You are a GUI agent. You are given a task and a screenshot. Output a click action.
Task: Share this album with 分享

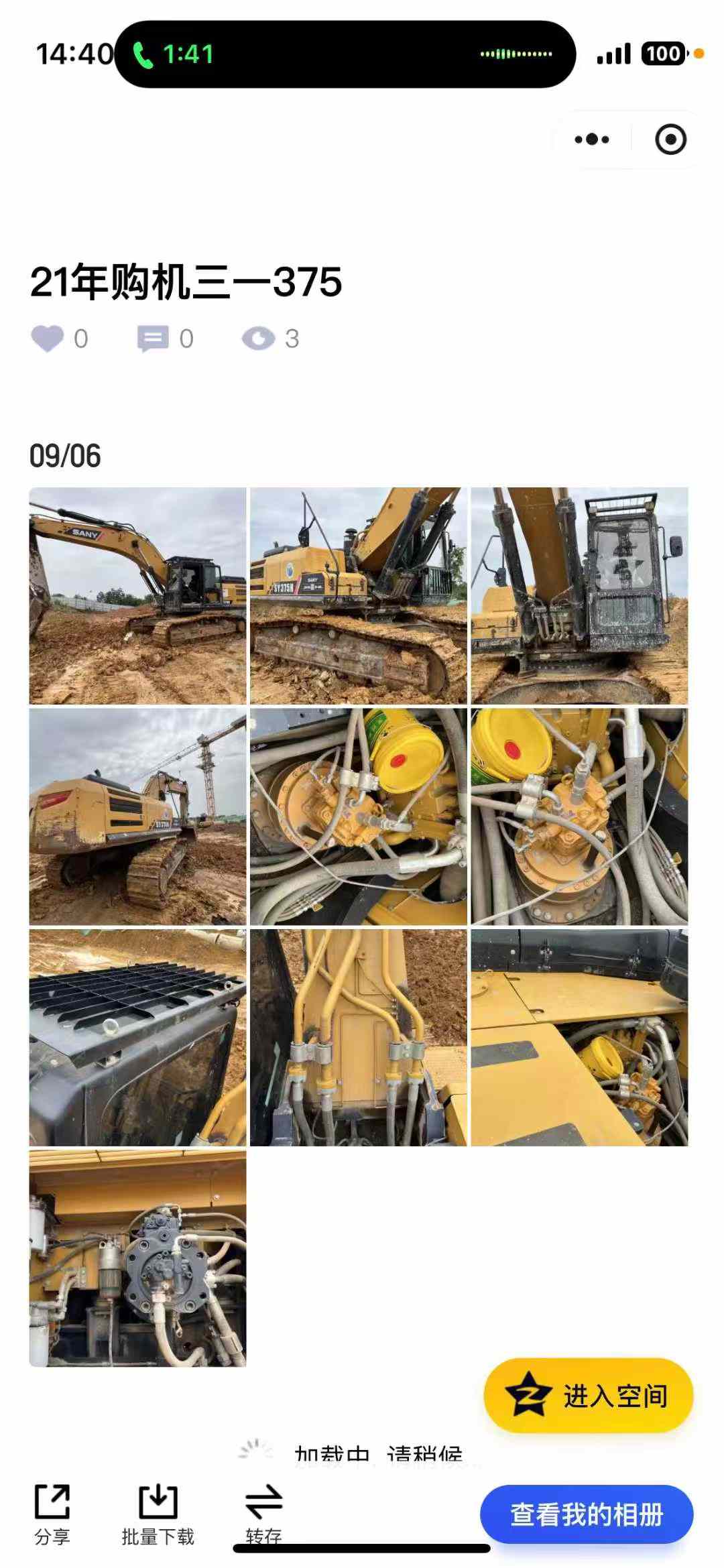(52, 1514)
